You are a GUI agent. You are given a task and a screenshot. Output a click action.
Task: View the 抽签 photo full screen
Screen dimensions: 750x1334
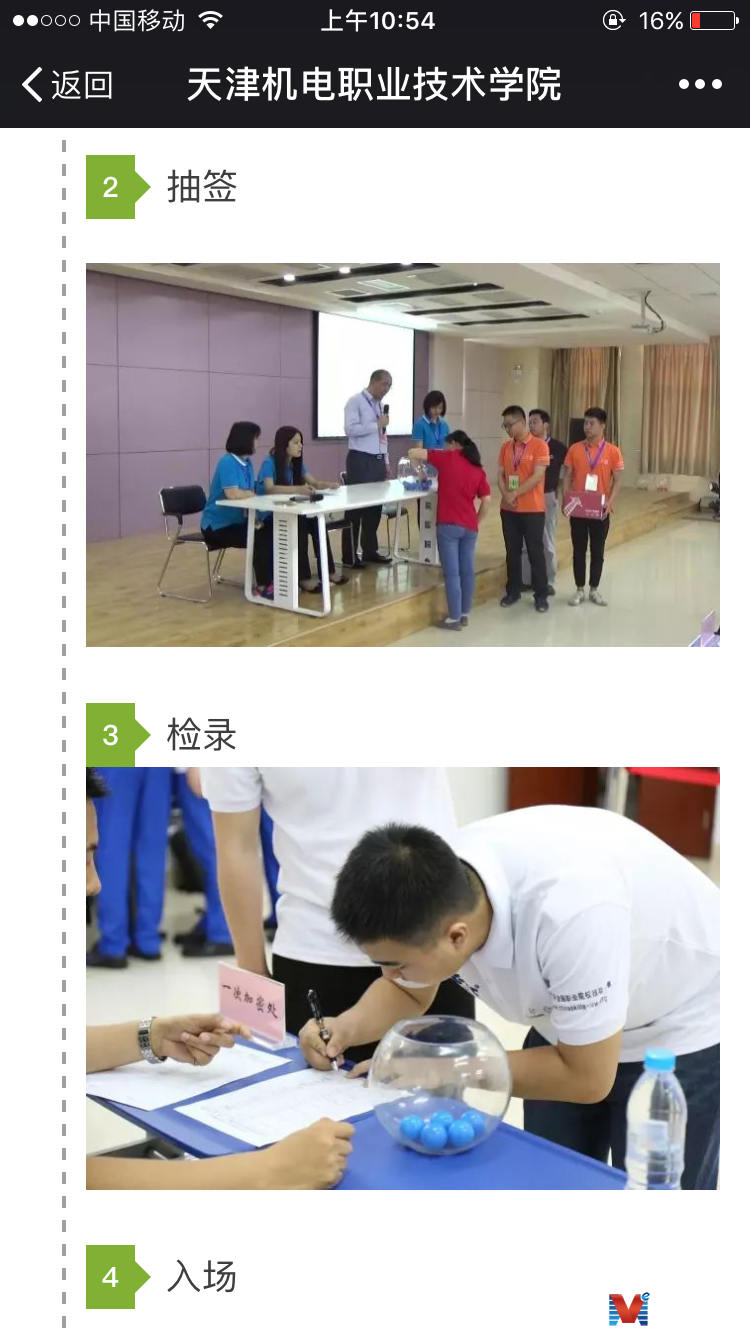coord(402,455)
